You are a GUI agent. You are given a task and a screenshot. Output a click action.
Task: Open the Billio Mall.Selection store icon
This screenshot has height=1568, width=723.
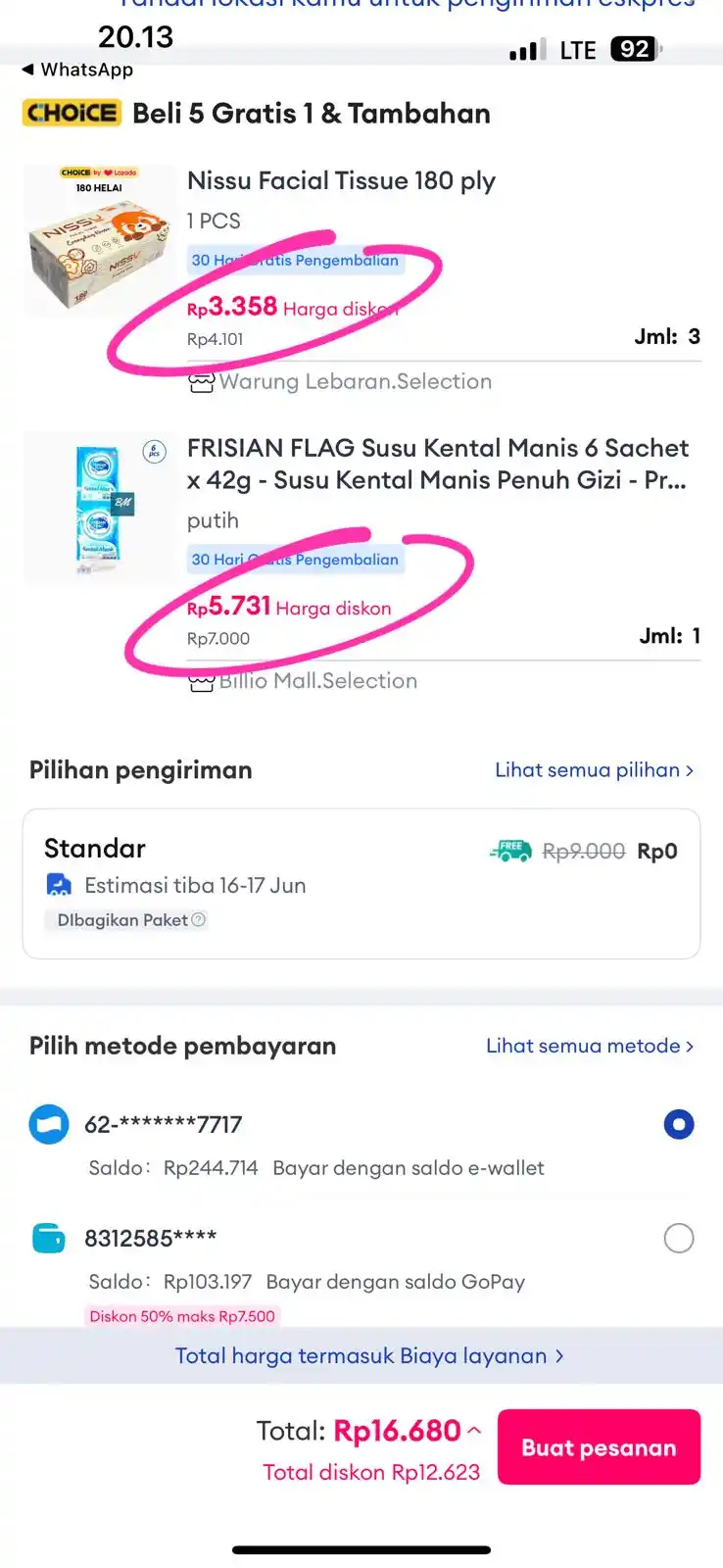(x=201, y=680)
